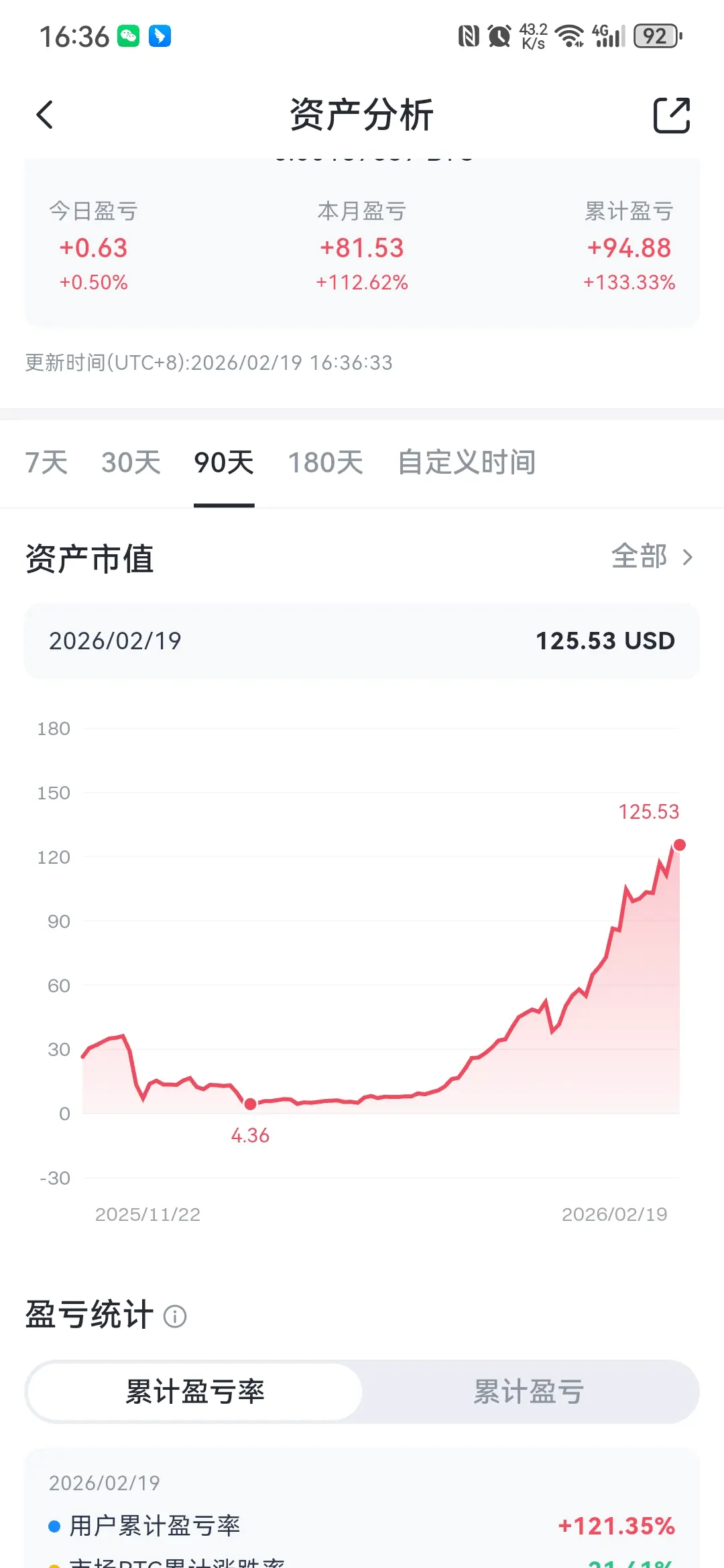Open the info icon beside 盈亏统计
The height and width of the screenshot is (1568, 724).
pyautogui.click(x=175, y=1317)
